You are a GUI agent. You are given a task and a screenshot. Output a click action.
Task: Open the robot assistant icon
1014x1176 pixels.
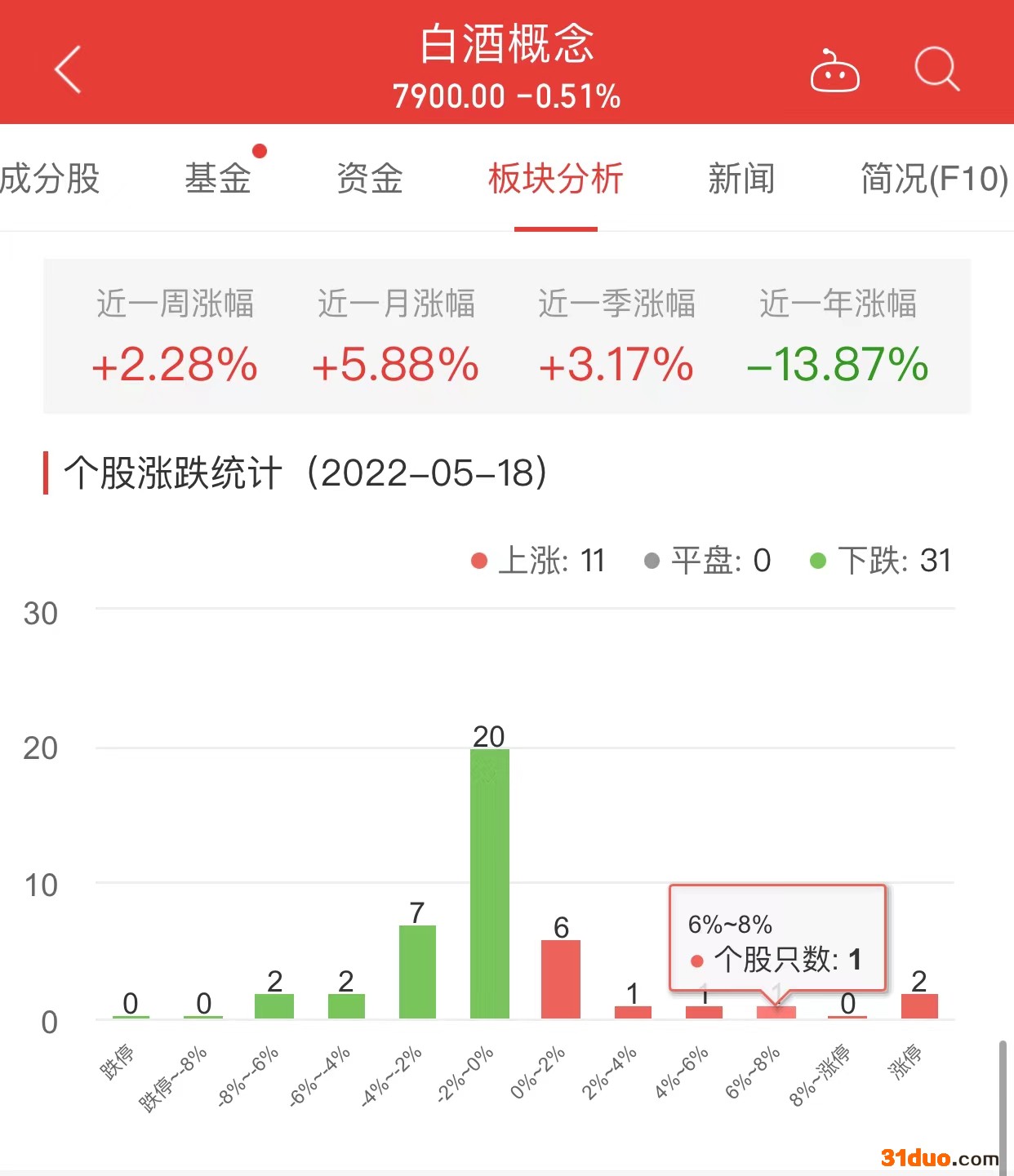(834, 72)
